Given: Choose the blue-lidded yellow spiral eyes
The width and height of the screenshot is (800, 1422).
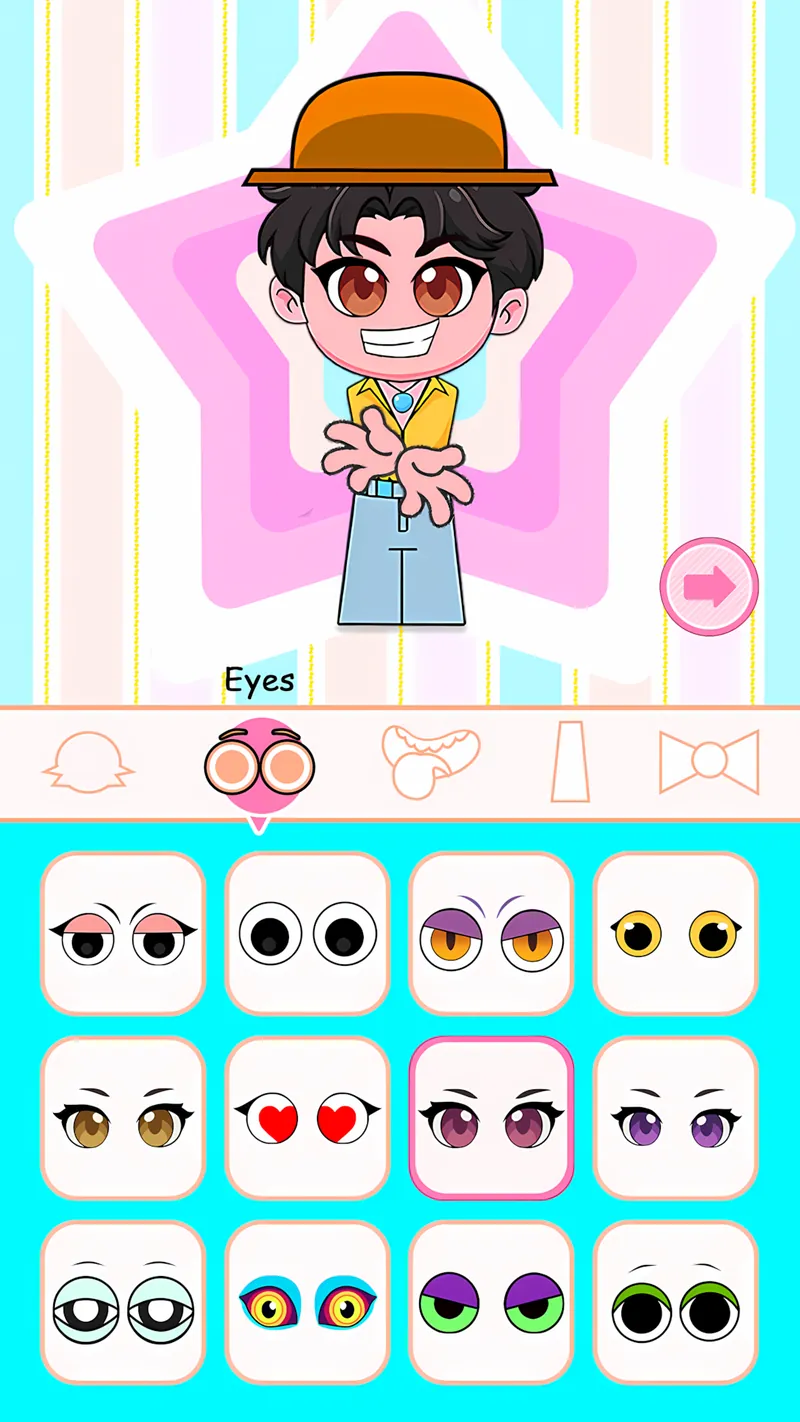Looking at the screenshot, I should [307, 1301].
